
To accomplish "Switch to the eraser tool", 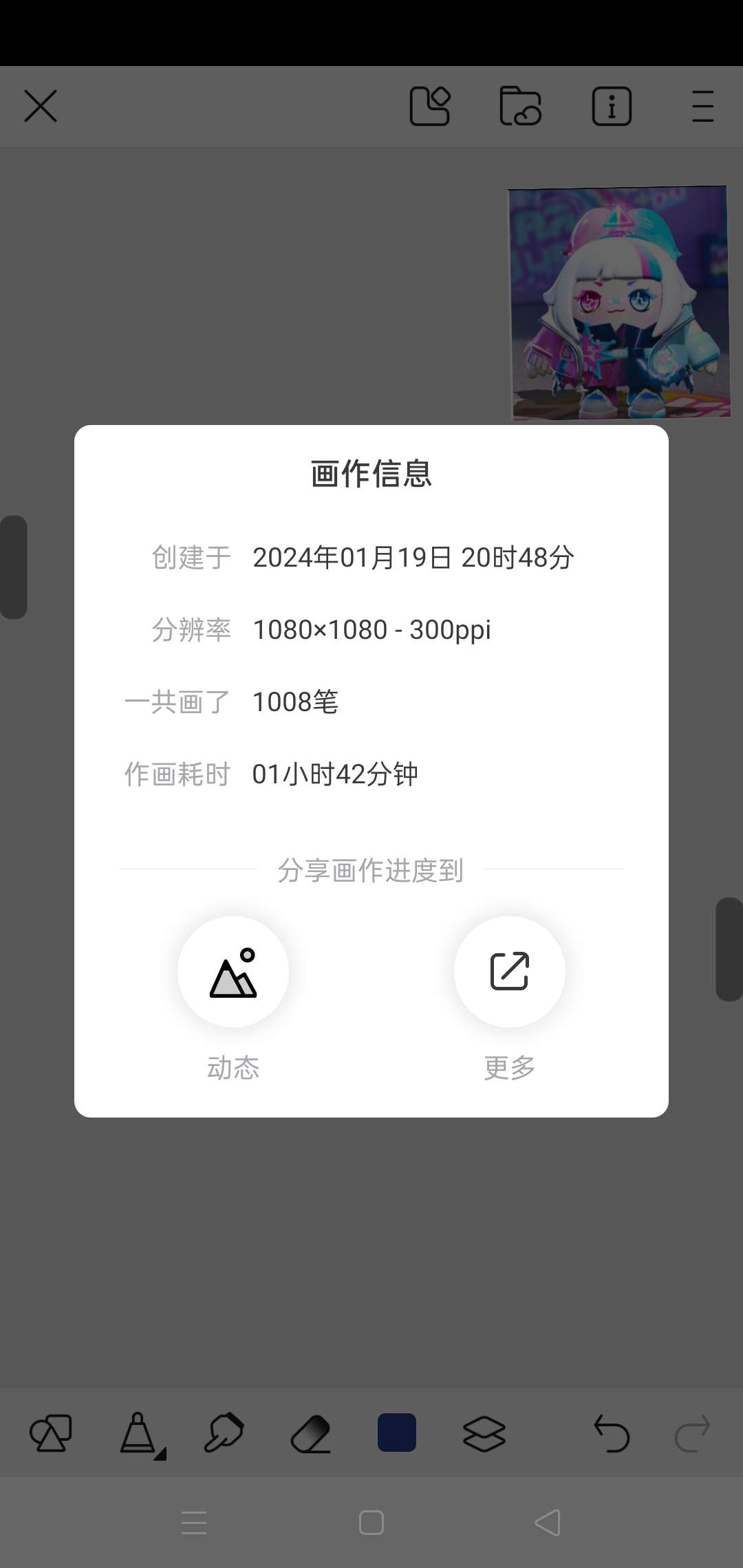I will coord(311,1434).
